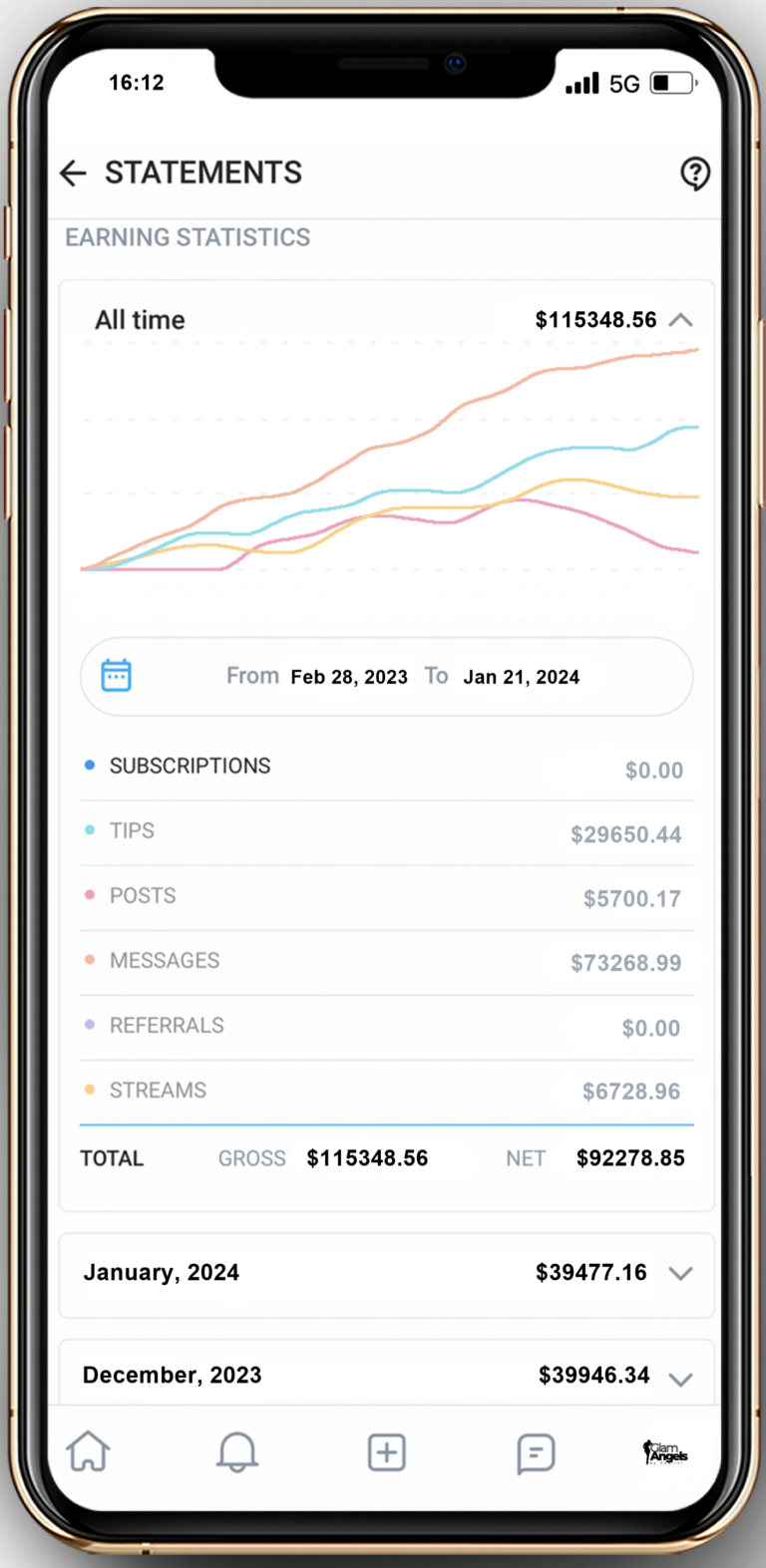This screenshot has width=766, height=1568.
Task: Open the GlamAngels profile icon
Action: pyautogui.click(x=666, y=1454)
